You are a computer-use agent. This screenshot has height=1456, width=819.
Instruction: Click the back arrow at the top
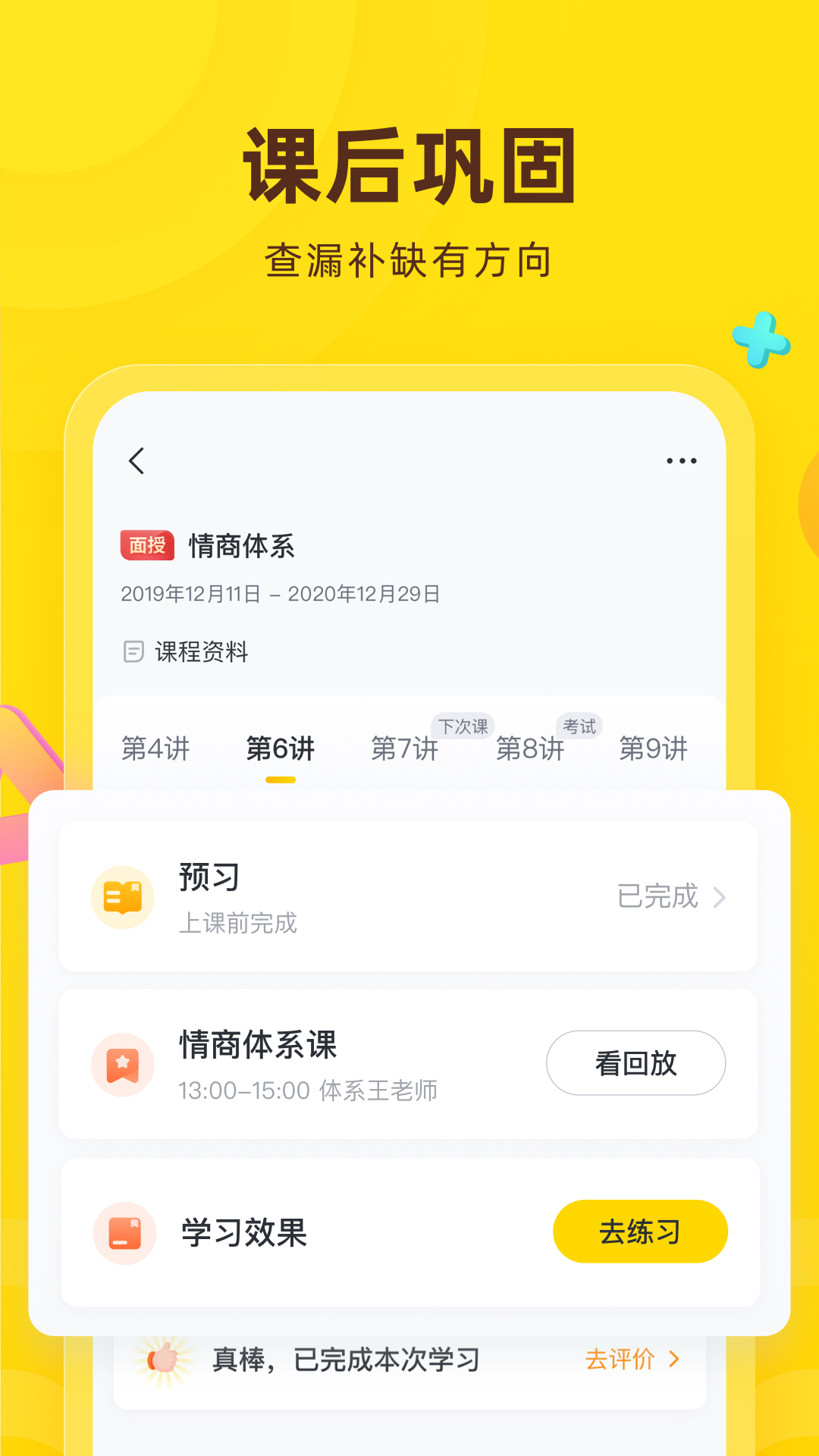click(137, 461)
